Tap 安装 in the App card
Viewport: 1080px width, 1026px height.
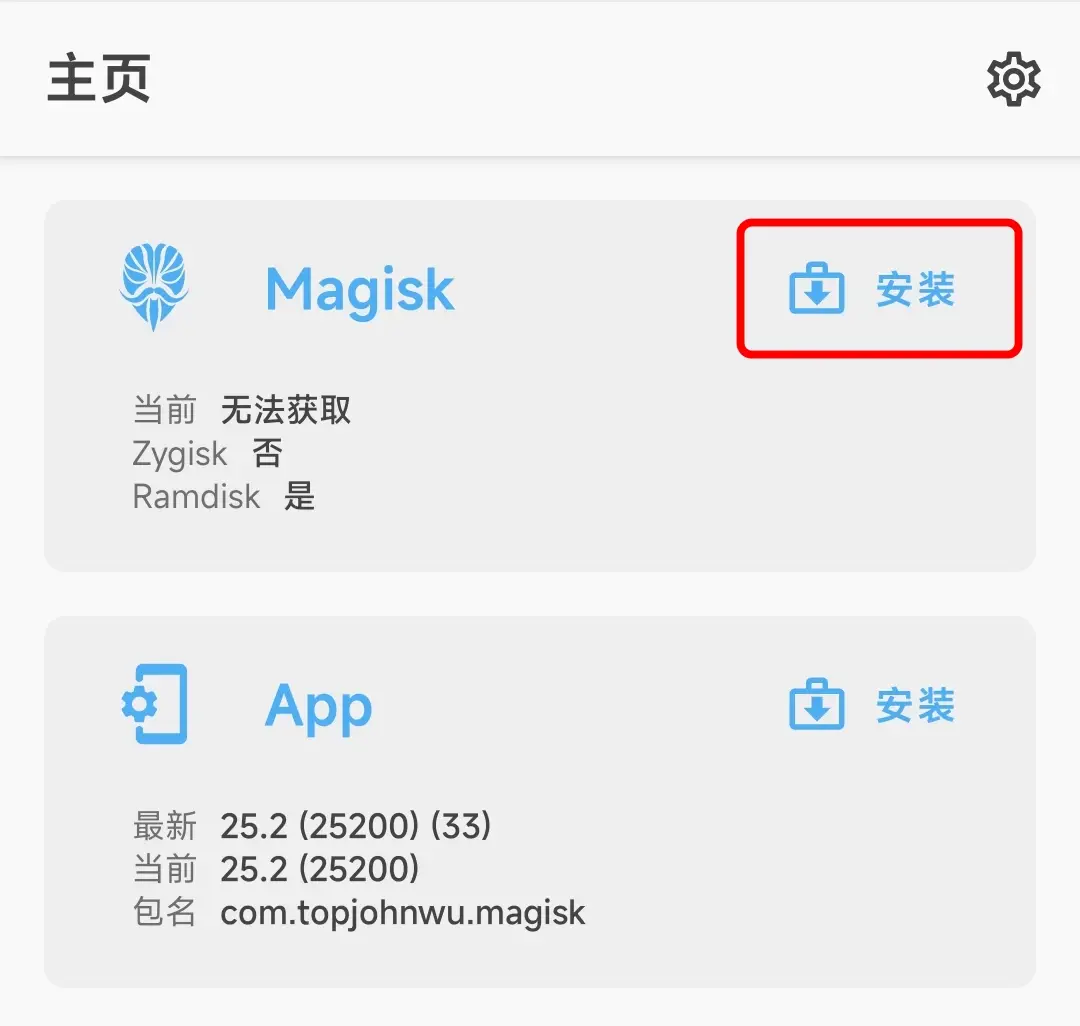872,706
